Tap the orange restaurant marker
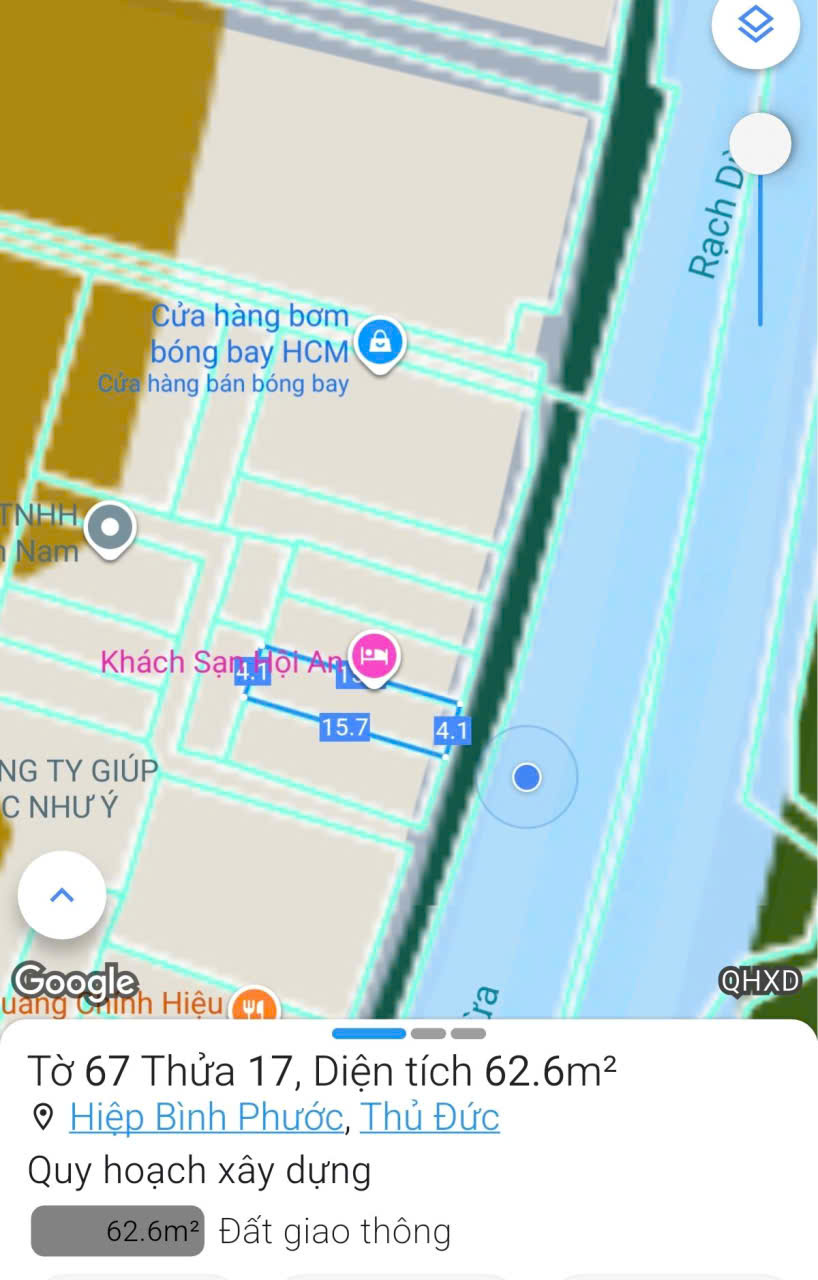818x1280 pixels. click(254, 1006)
